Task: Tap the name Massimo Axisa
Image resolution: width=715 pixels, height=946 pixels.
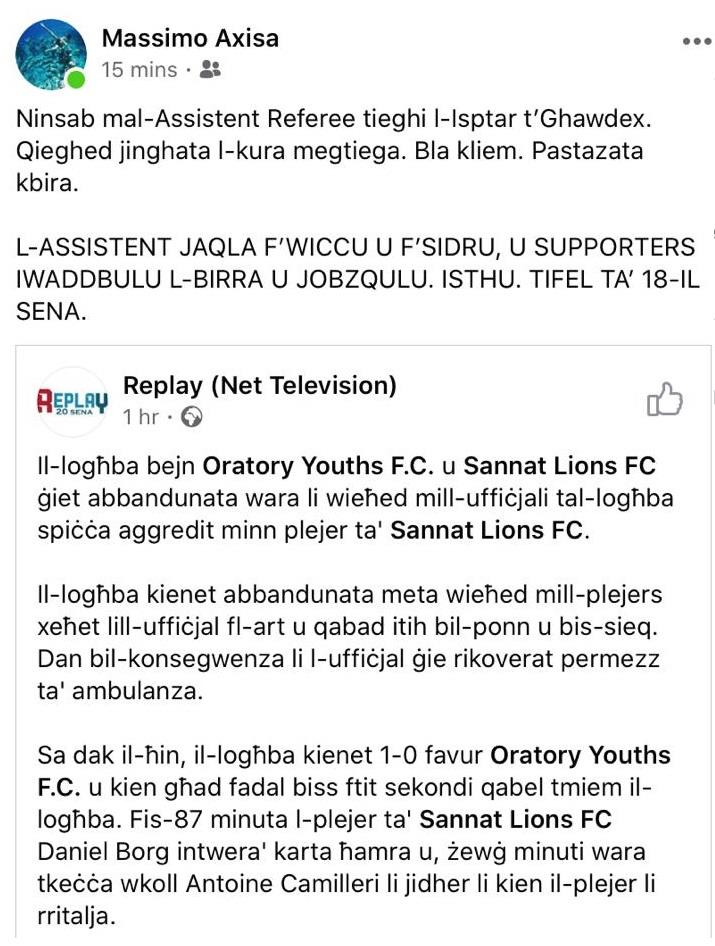Action: [190, 38]
